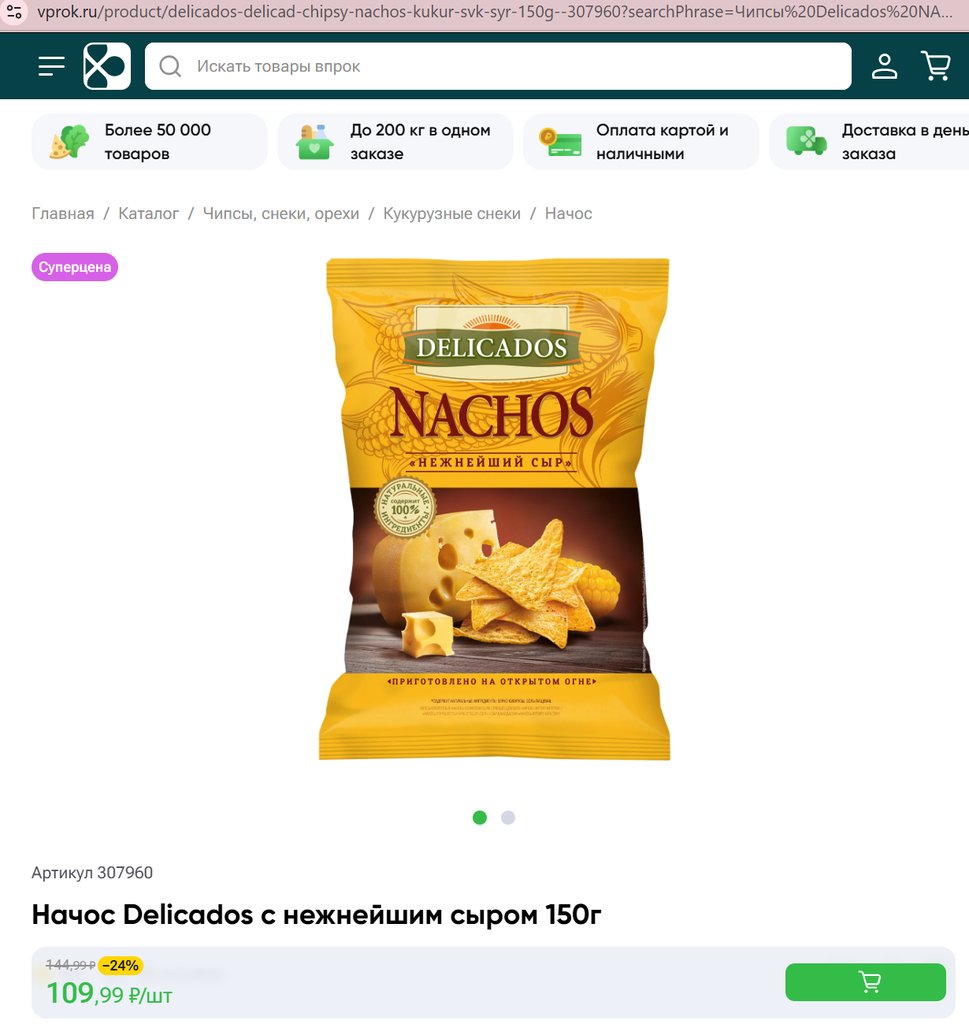Open the user profile icon
This screenshot has width=969, height=1024.
click(884, 66)
